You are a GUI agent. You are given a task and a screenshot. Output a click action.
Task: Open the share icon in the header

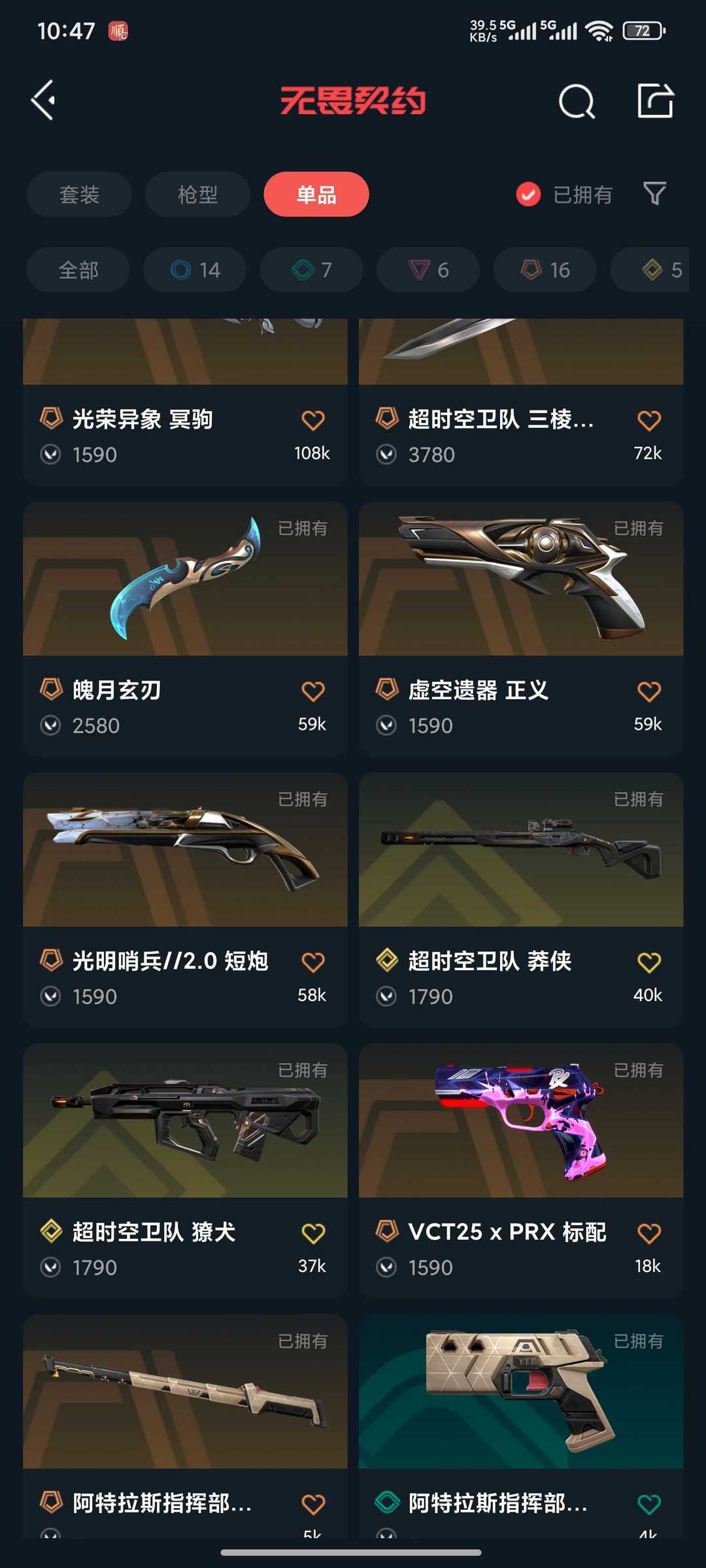pyautogui.click(x=655, y=101)
